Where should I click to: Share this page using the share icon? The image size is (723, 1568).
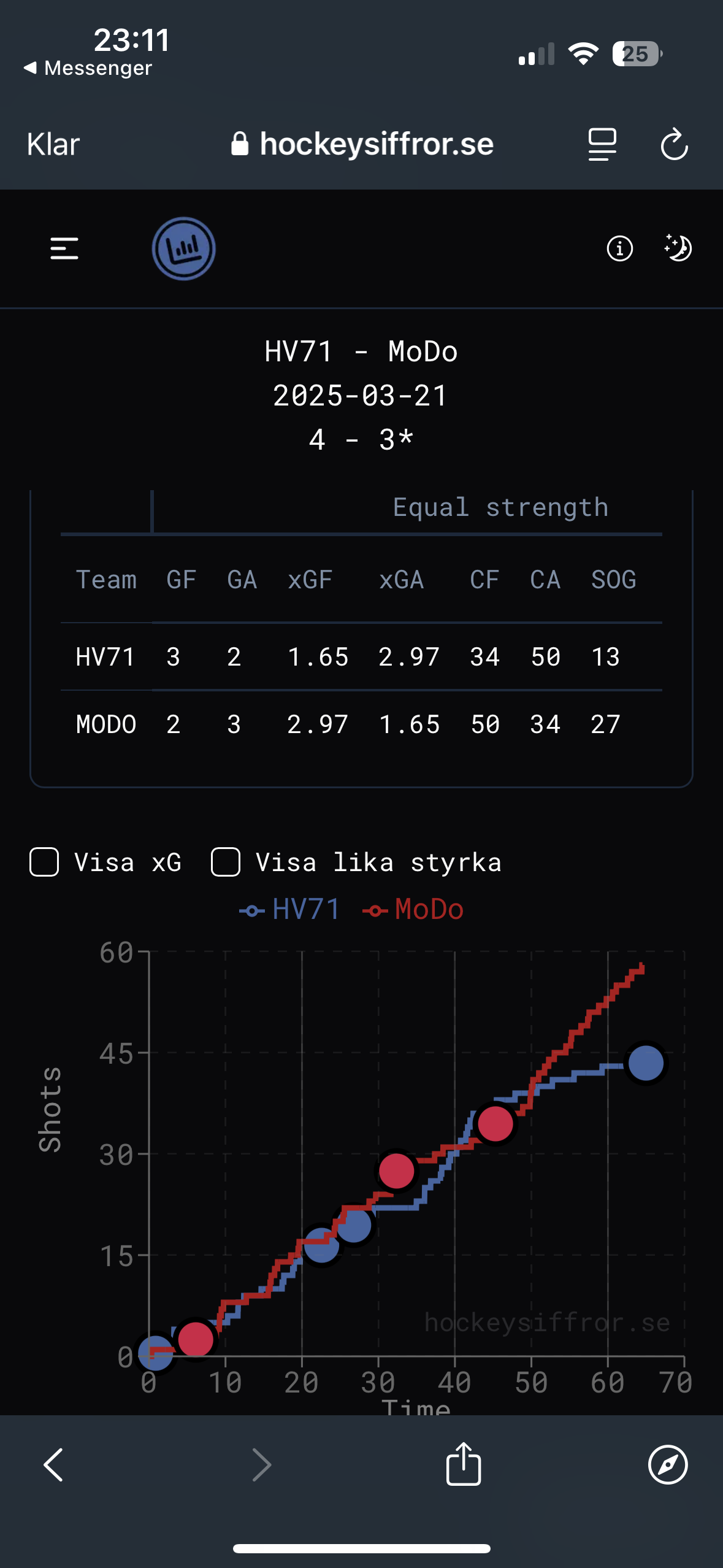[464, 1464]
